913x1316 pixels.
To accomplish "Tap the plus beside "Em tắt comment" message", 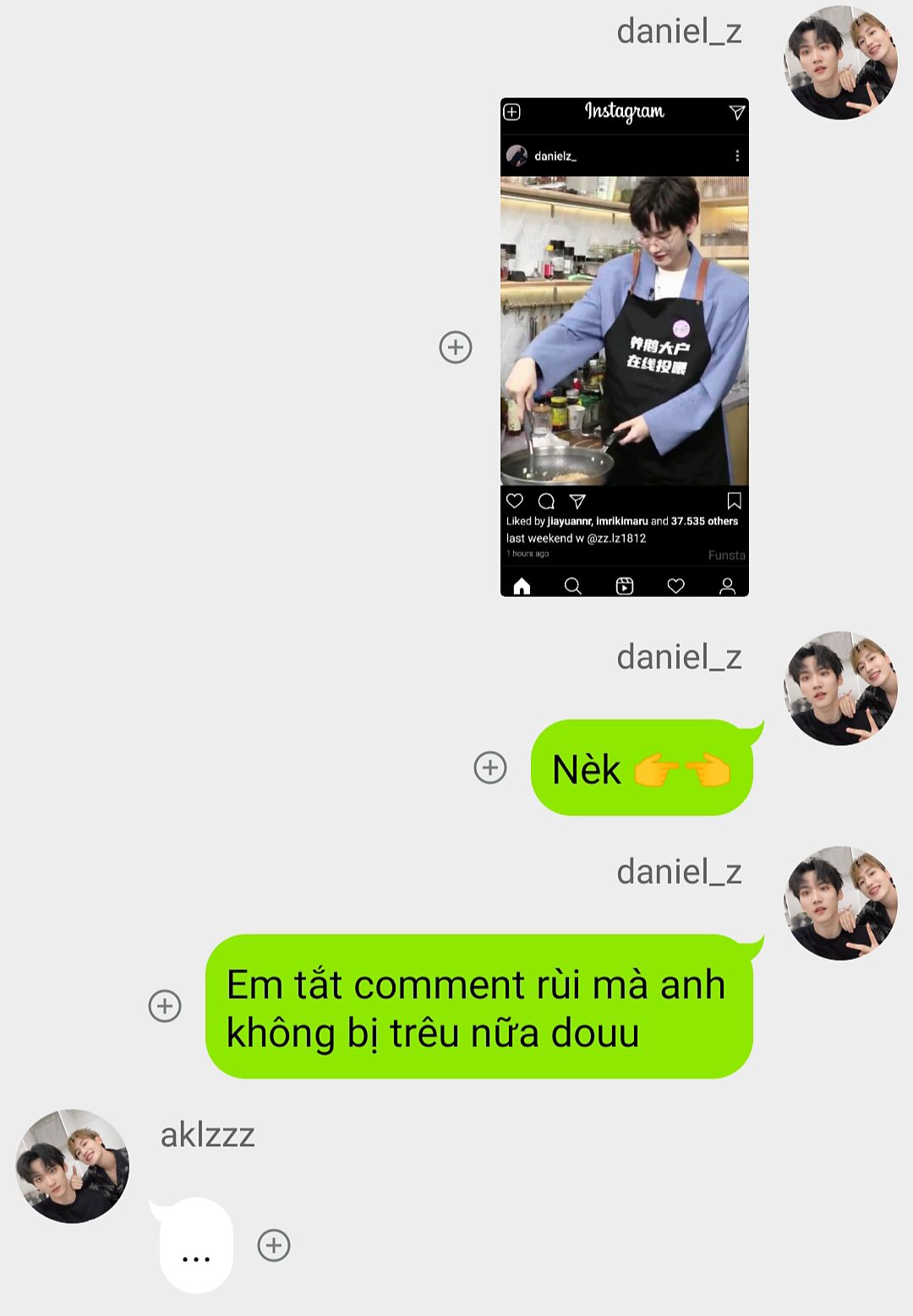I will 165,1006.
